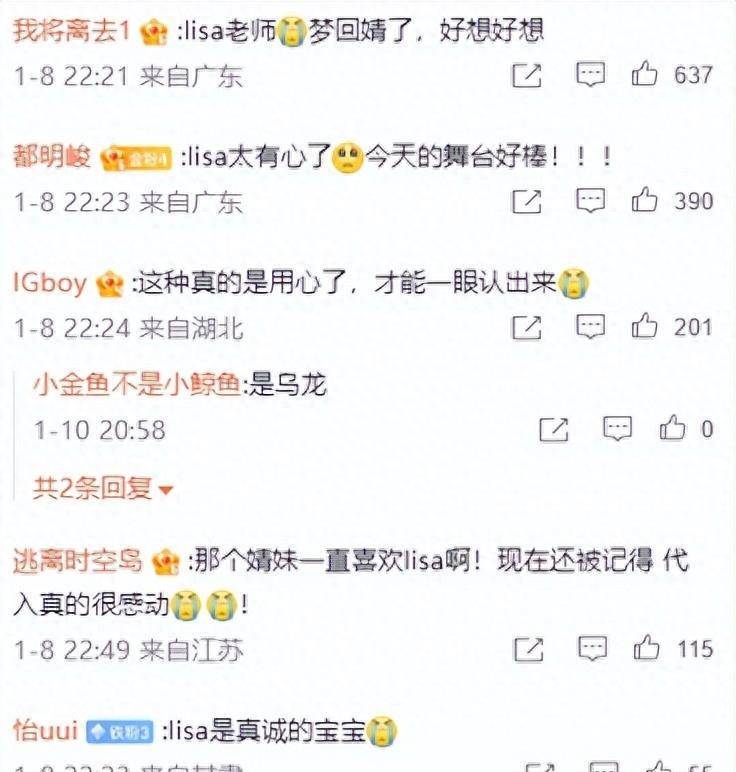Open 逃离时空鸟's user profile
Screen dimensions: 736x772
(x=78, y=560)
